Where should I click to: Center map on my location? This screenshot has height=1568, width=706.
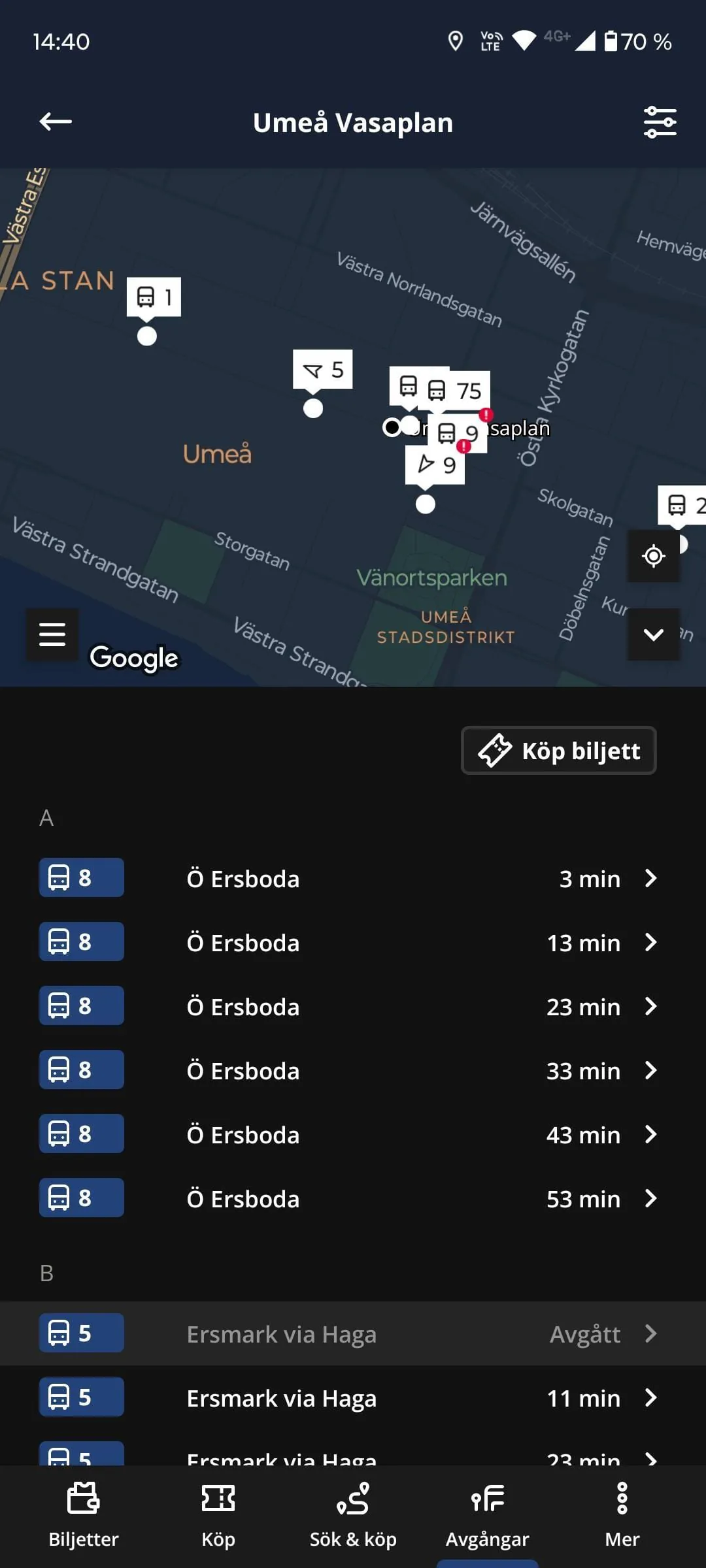pyautogui.click(x=653, y=556)
